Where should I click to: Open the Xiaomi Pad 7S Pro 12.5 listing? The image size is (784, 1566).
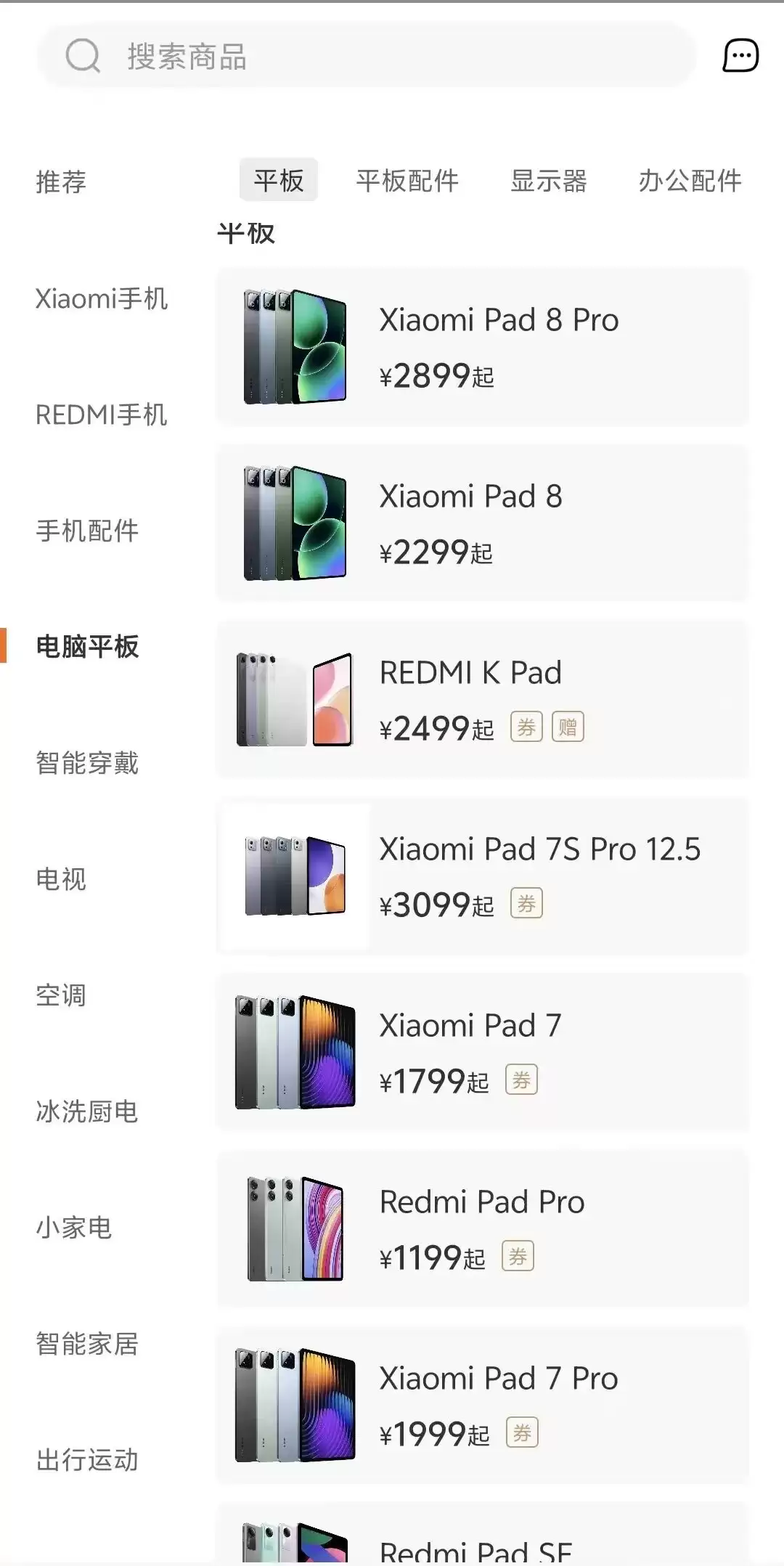(483, 876)
